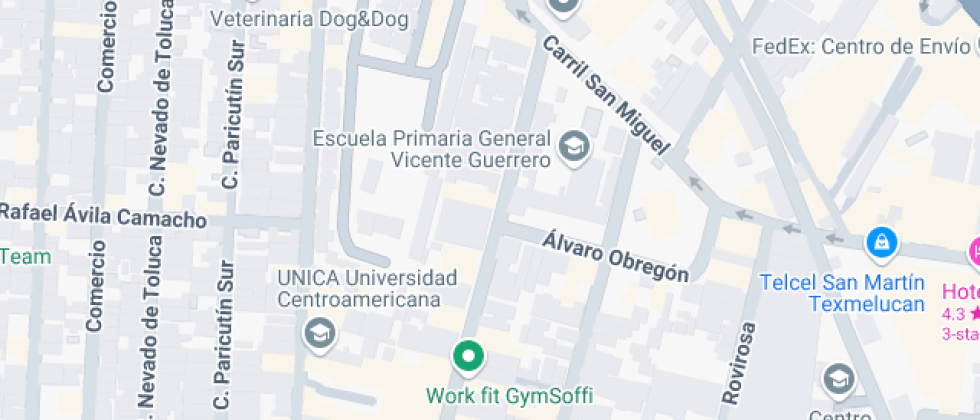Image resolution: width=980 pixels, height=420 pixels.
Task: Open the FedEx Centro de Envío label
Action: [862, 46]
